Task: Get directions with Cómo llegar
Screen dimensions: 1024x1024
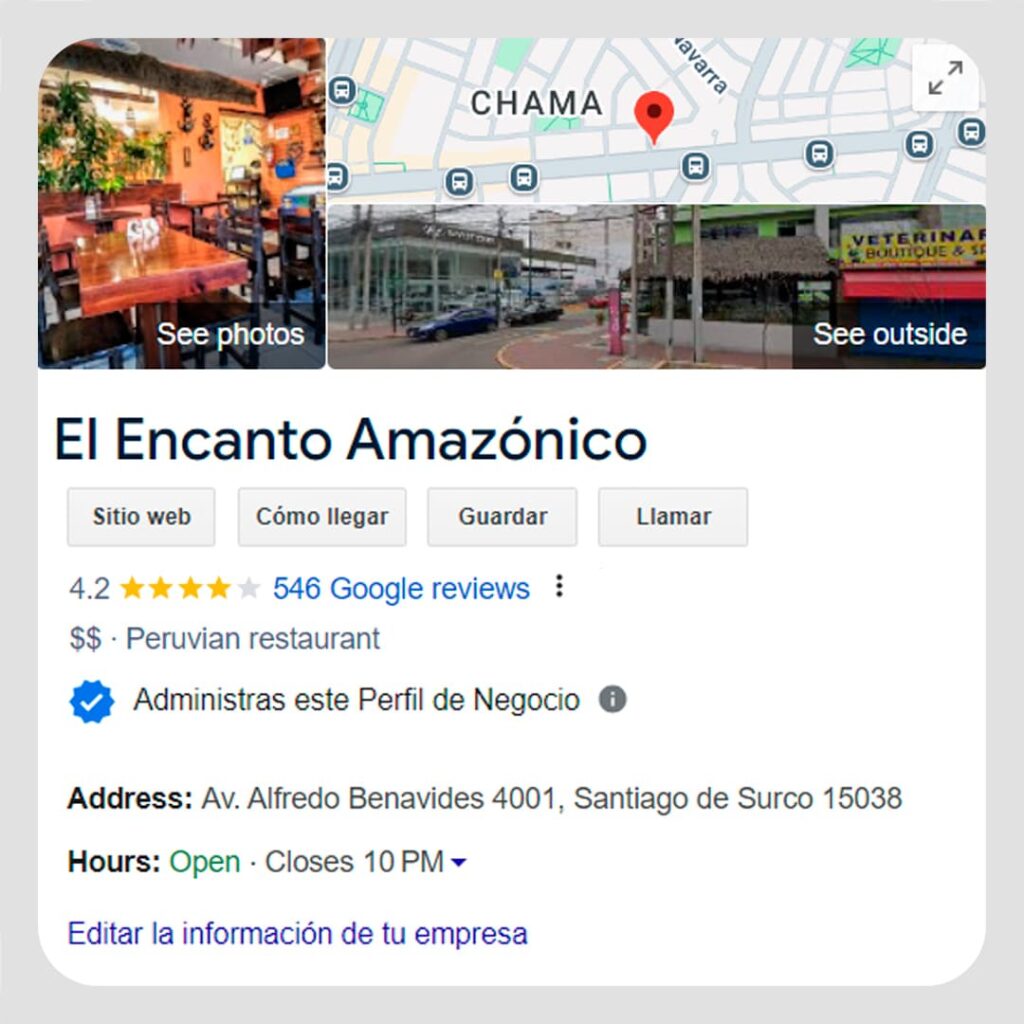Action: point(322,517)
